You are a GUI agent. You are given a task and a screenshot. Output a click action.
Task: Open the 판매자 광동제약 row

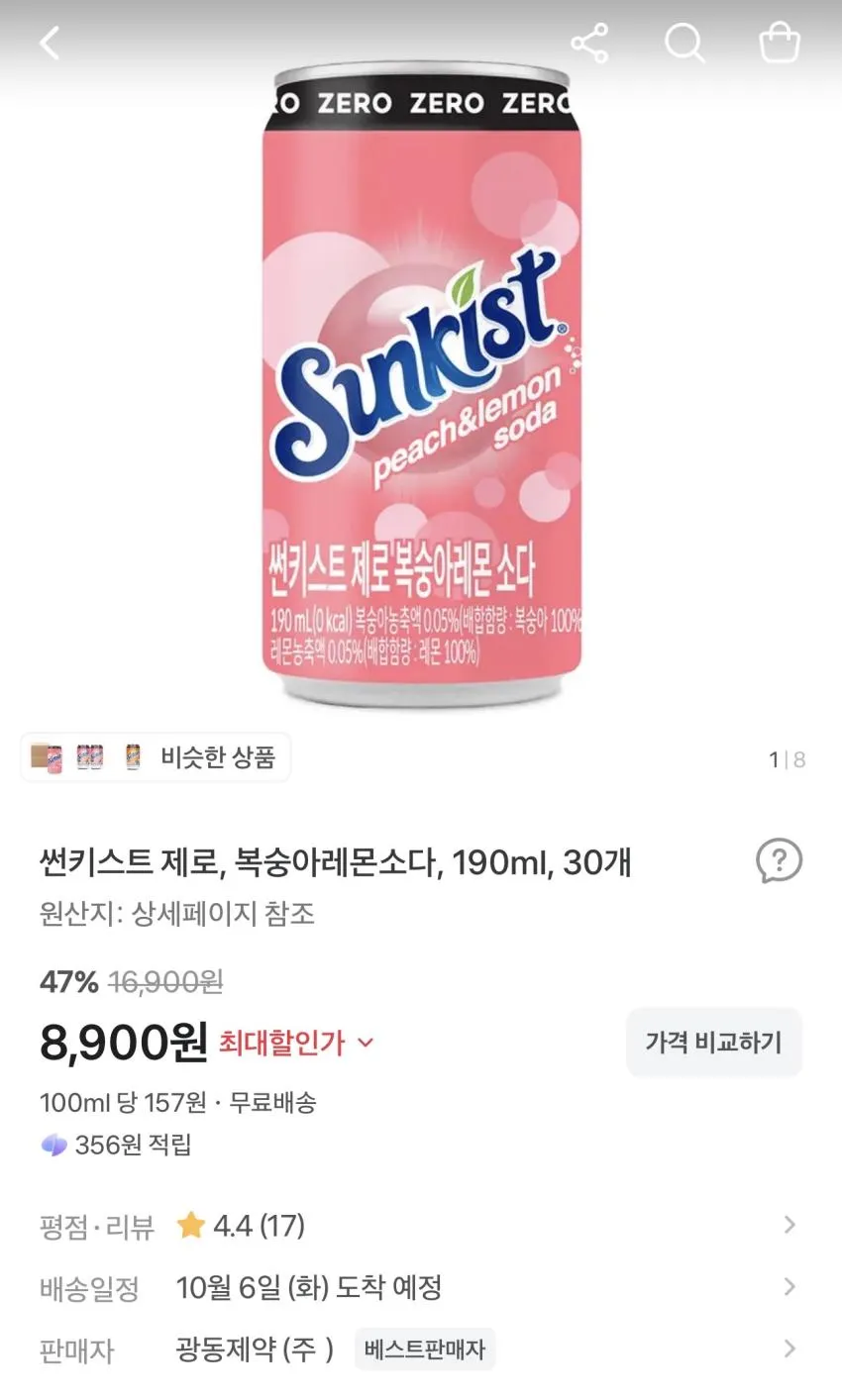421,1349
